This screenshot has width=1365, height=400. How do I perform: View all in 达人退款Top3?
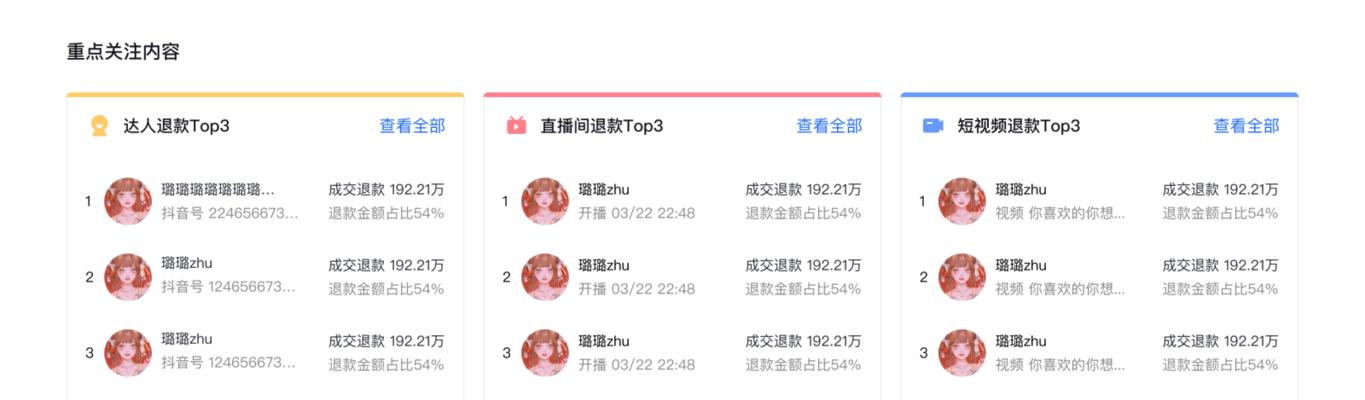[x=412, y=126]
